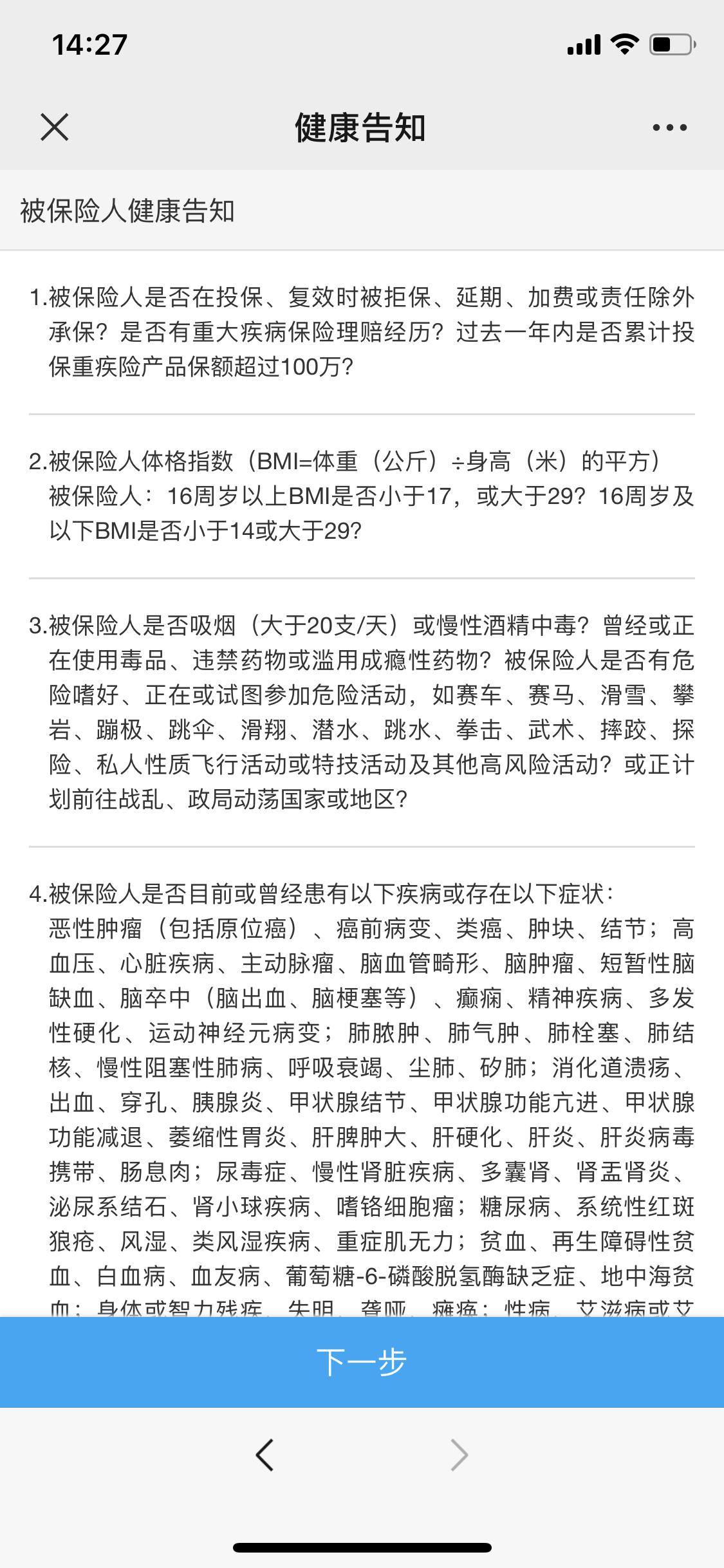Tap the 下一步 button to continue
Screen dimensions: 724x1568
tap(362, 1361)
